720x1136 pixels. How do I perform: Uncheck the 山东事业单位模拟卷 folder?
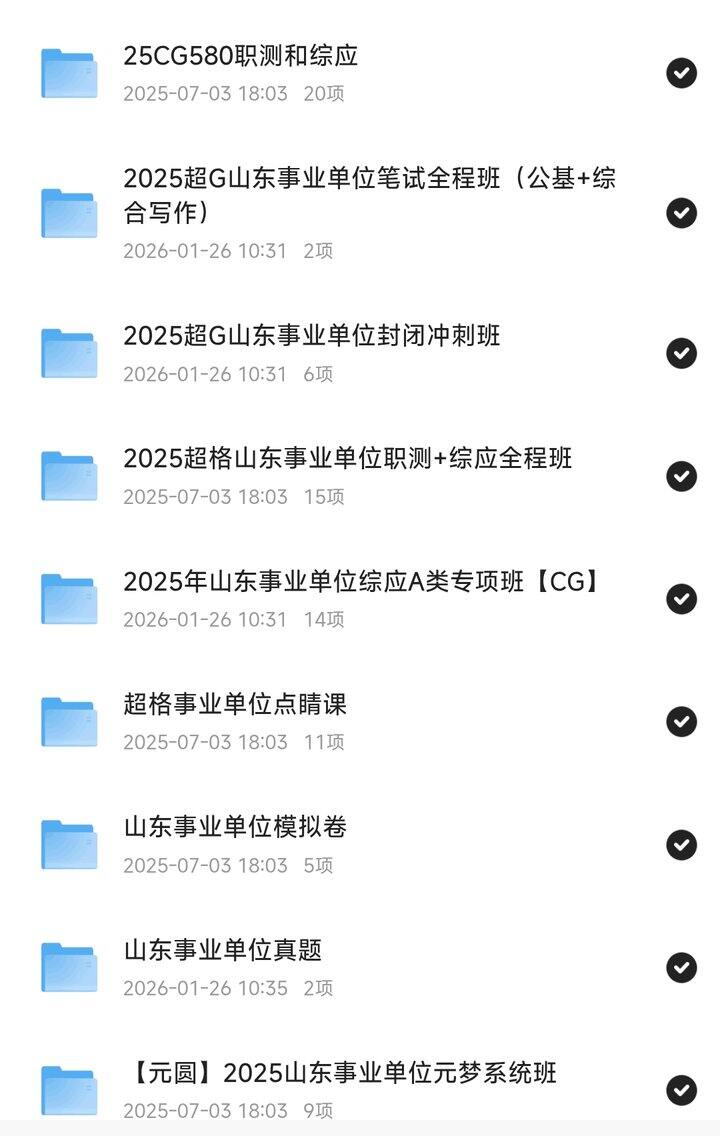(681, 845)
